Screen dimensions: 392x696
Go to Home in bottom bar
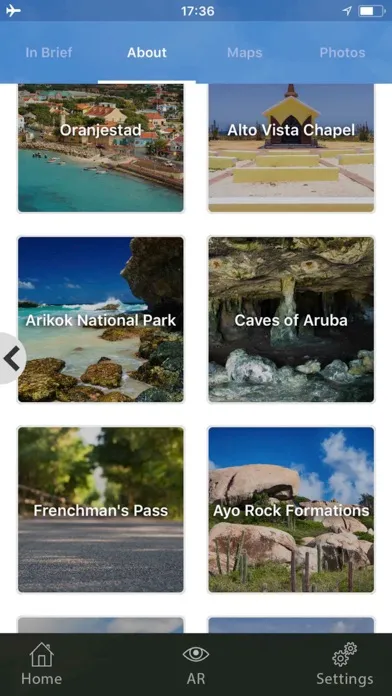coord(42,664)
